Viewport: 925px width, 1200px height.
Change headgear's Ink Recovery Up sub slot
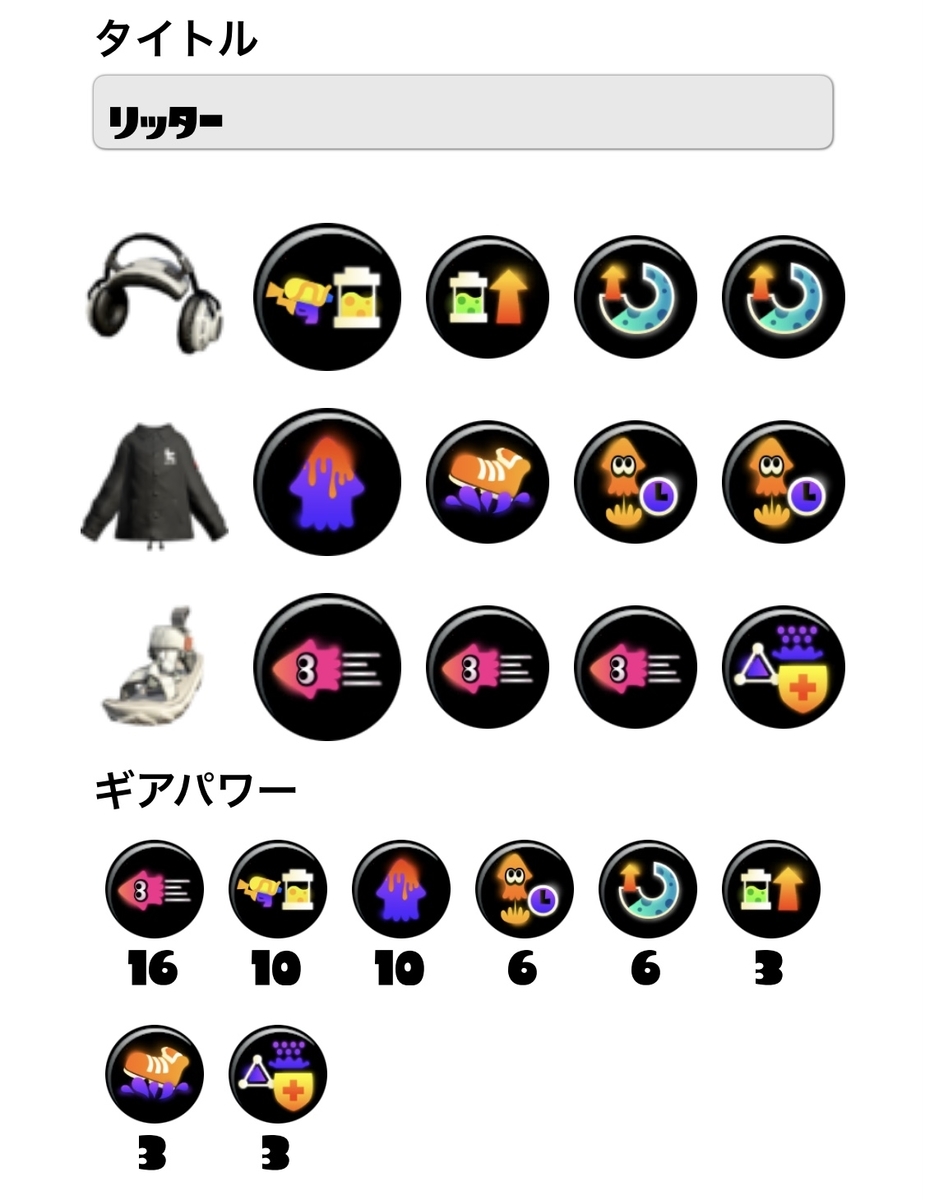click(487, 297)
